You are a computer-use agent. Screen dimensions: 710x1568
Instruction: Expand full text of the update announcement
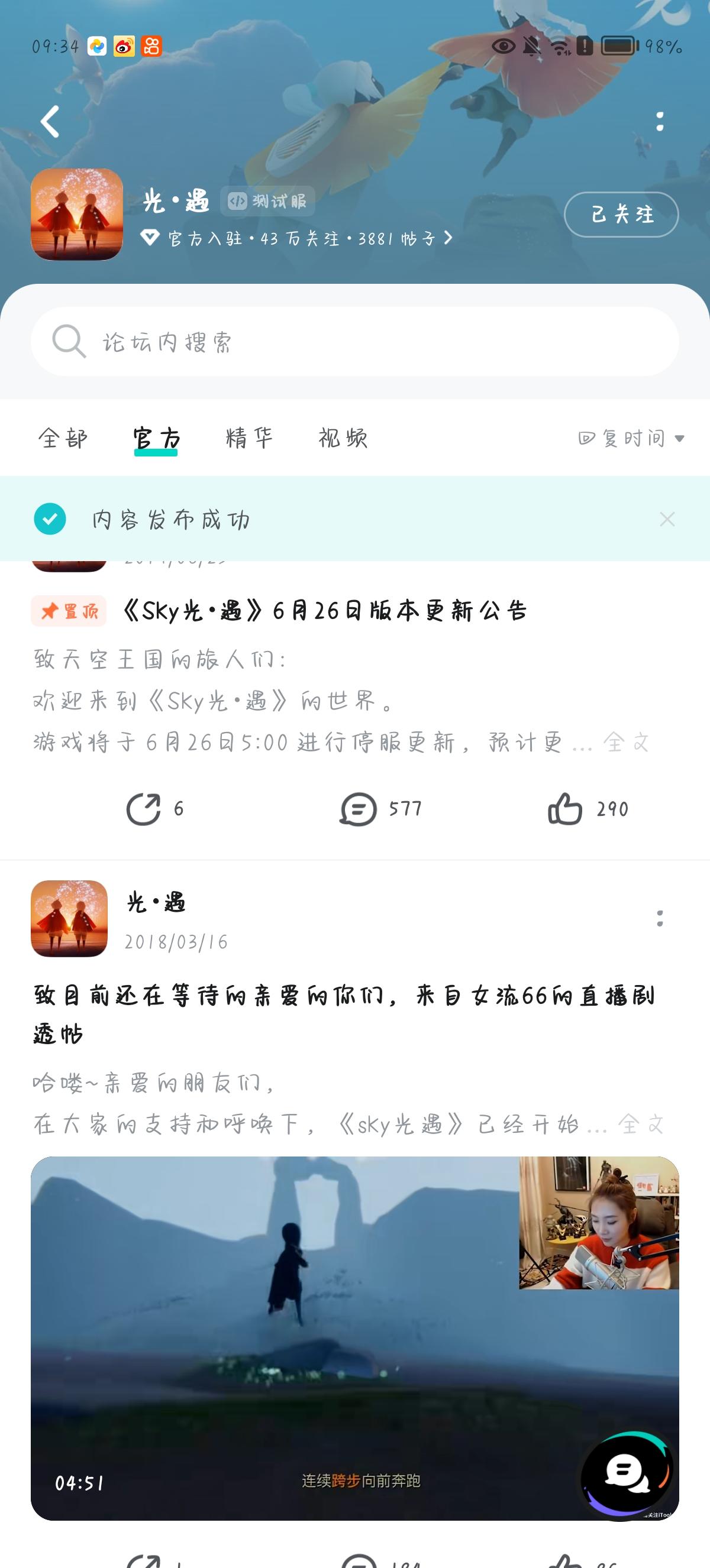click(x=625, y=741)
